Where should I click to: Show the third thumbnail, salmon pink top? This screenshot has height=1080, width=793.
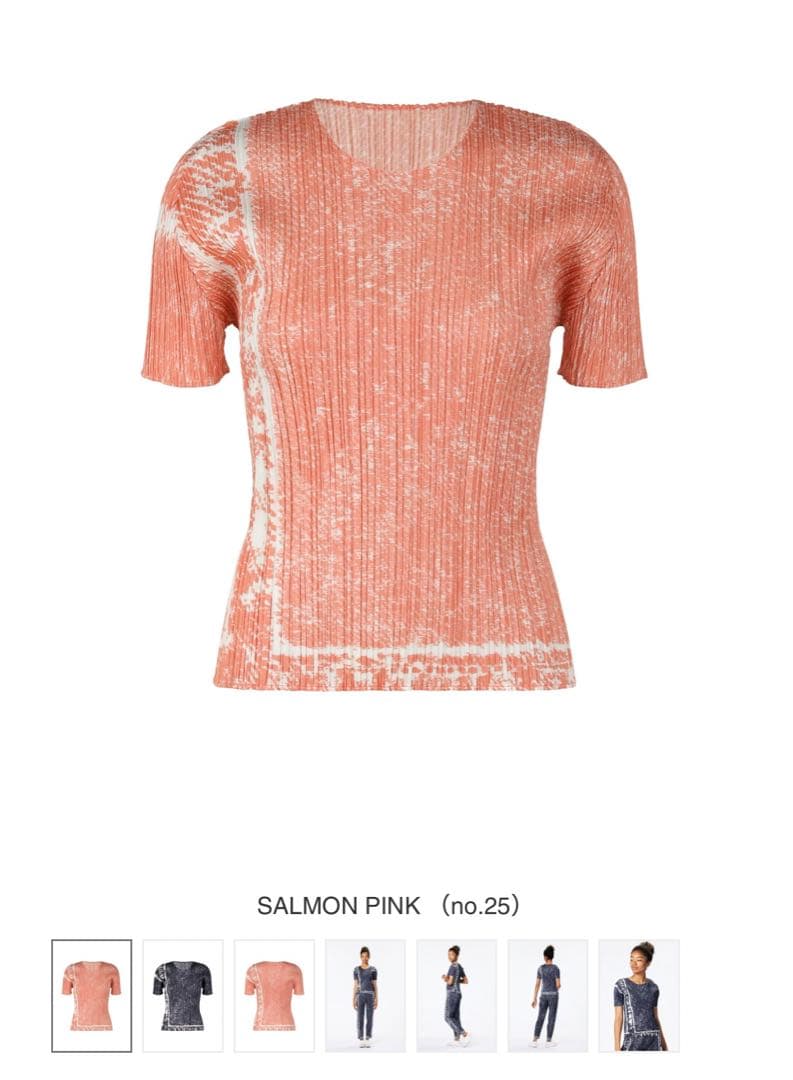tap(274, 995)
